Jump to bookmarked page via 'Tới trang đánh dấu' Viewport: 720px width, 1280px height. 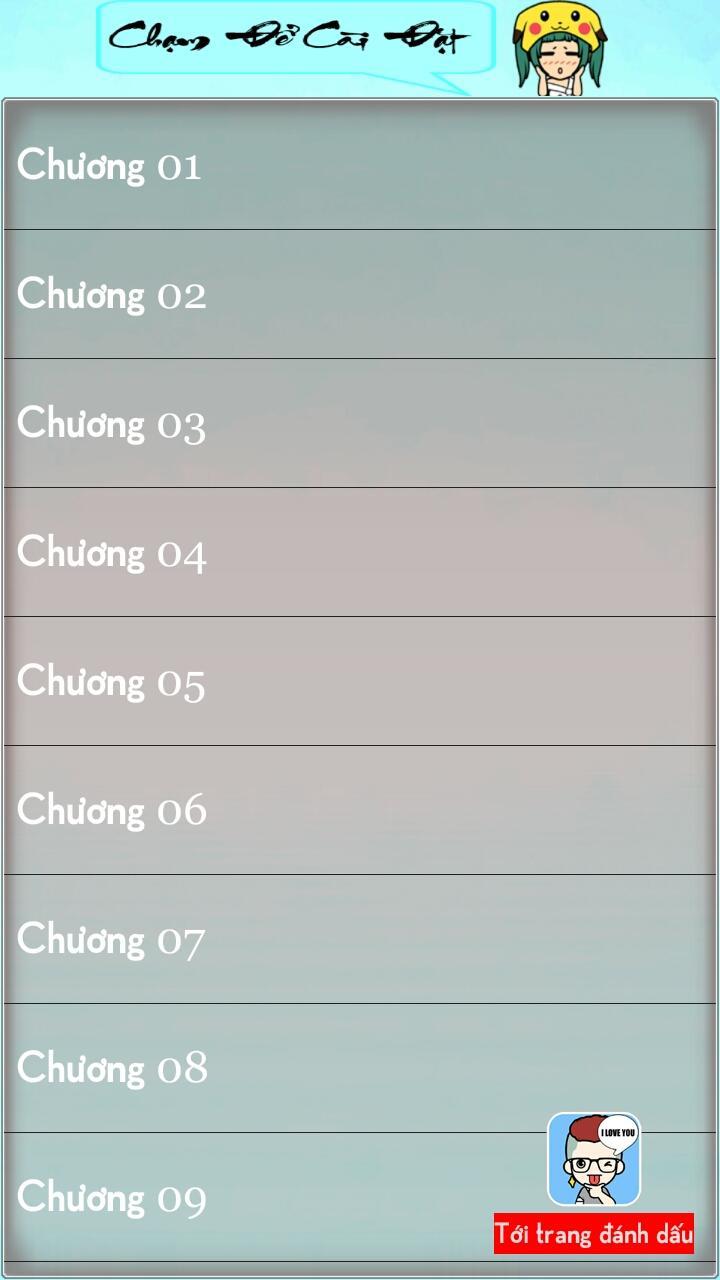(594, 1233)
